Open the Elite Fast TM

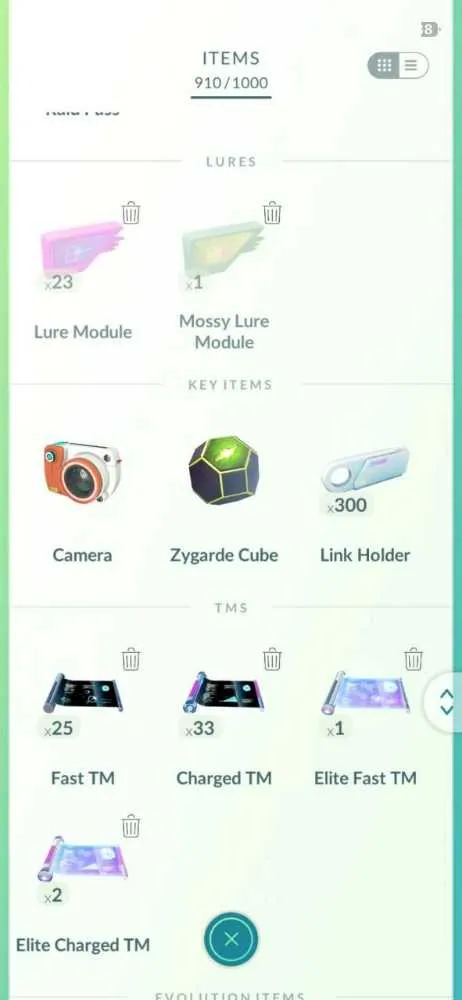coord(365,727)
